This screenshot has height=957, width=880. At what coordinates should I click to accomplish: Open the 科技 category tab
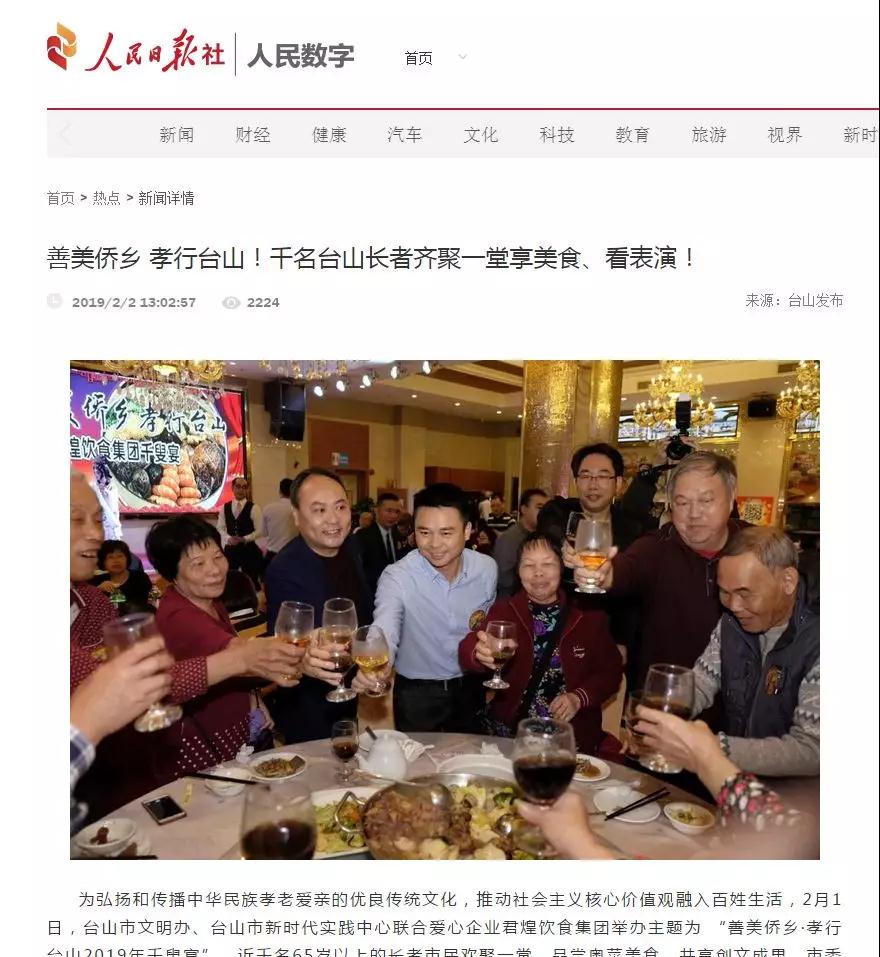point(557,135)
